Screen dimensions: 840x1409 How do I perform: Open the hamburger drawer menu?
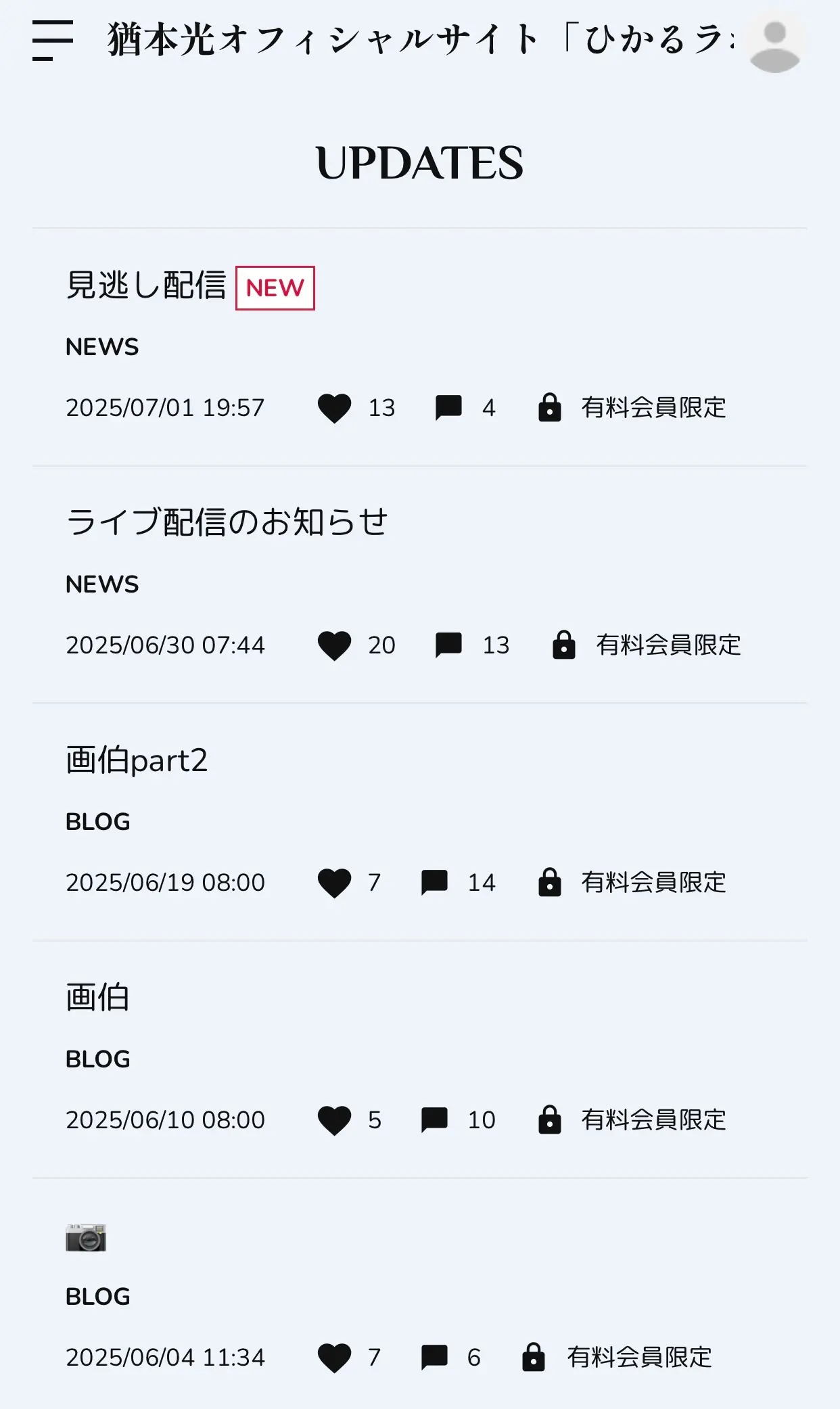[x=53, y=41]
